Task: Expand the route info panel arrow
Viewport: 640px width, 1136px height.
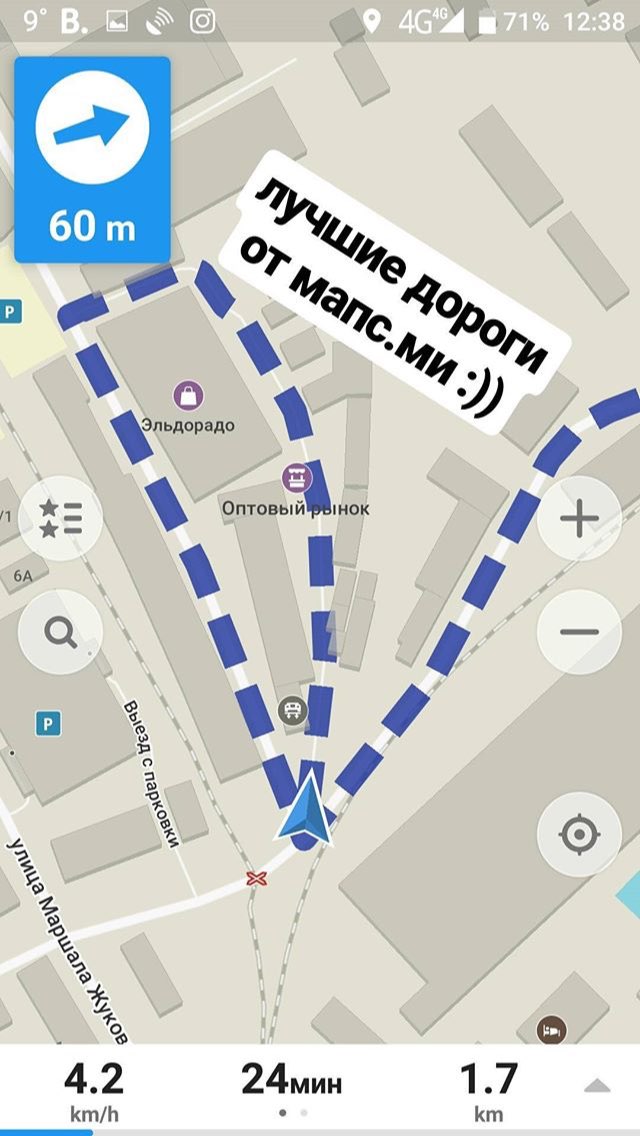Action: pos(598,1085)
